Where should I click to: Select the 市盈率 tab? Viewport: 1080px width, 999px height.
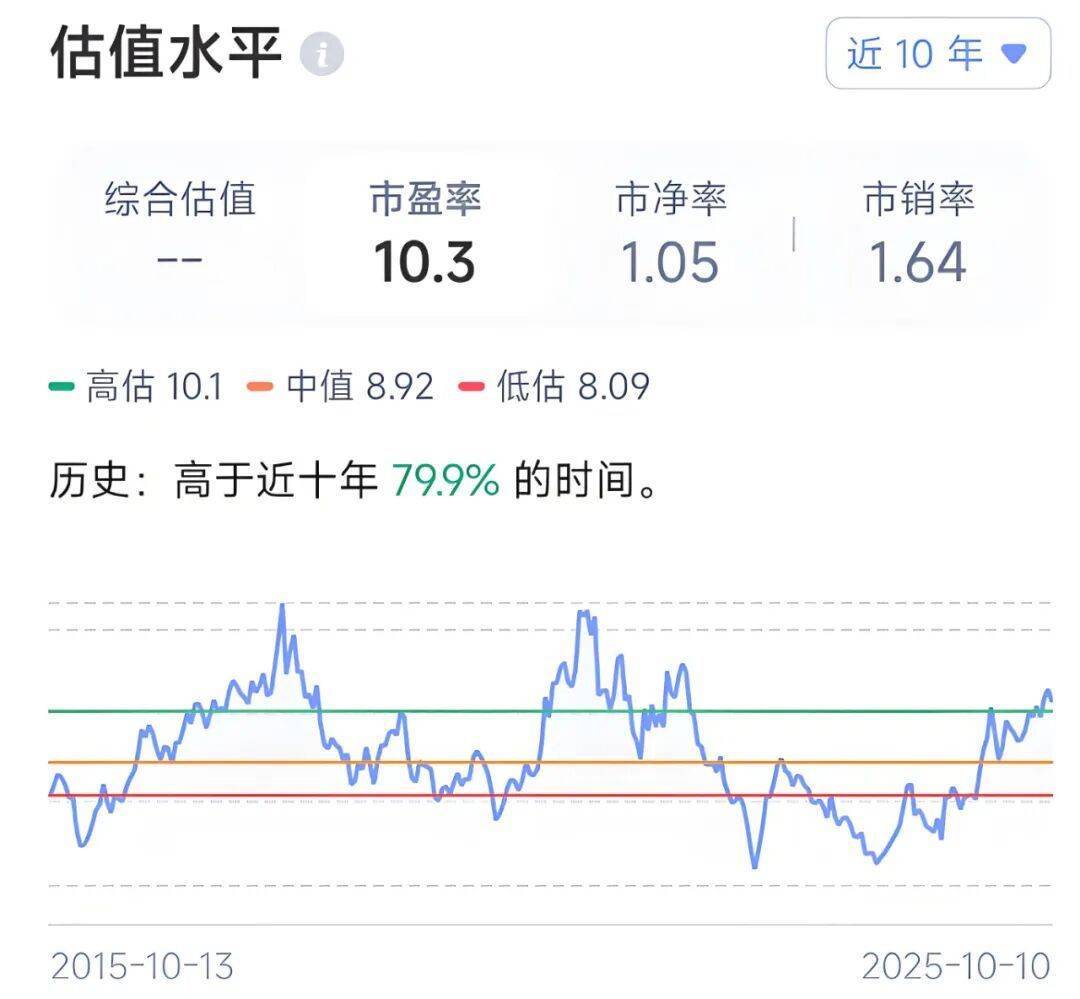coord(425,230)
